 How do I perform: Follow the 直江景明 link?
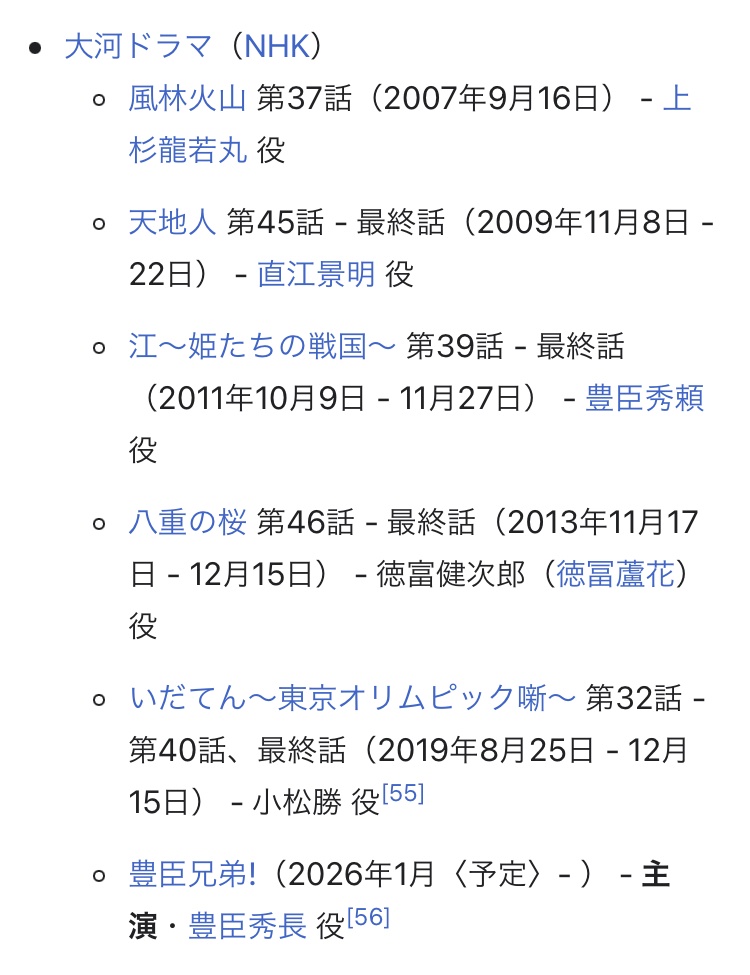tap(316, 274)
